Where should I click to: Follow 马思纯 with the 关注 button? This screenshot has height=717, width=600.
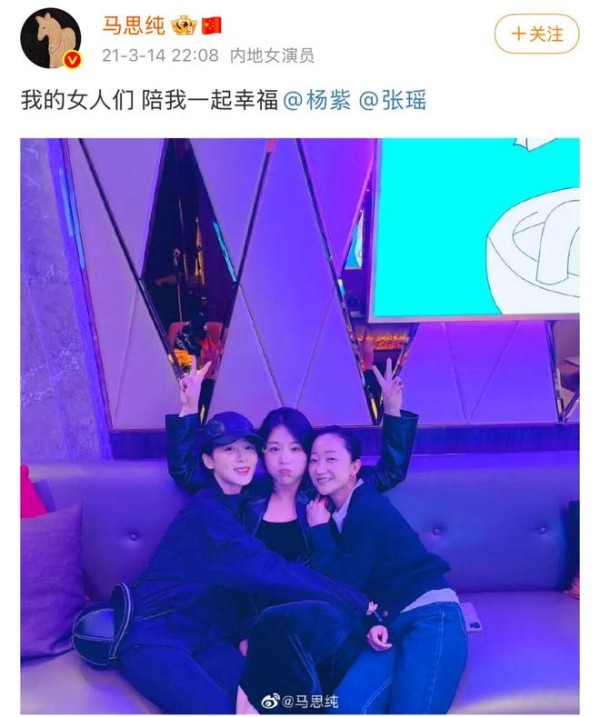(536, 34)
